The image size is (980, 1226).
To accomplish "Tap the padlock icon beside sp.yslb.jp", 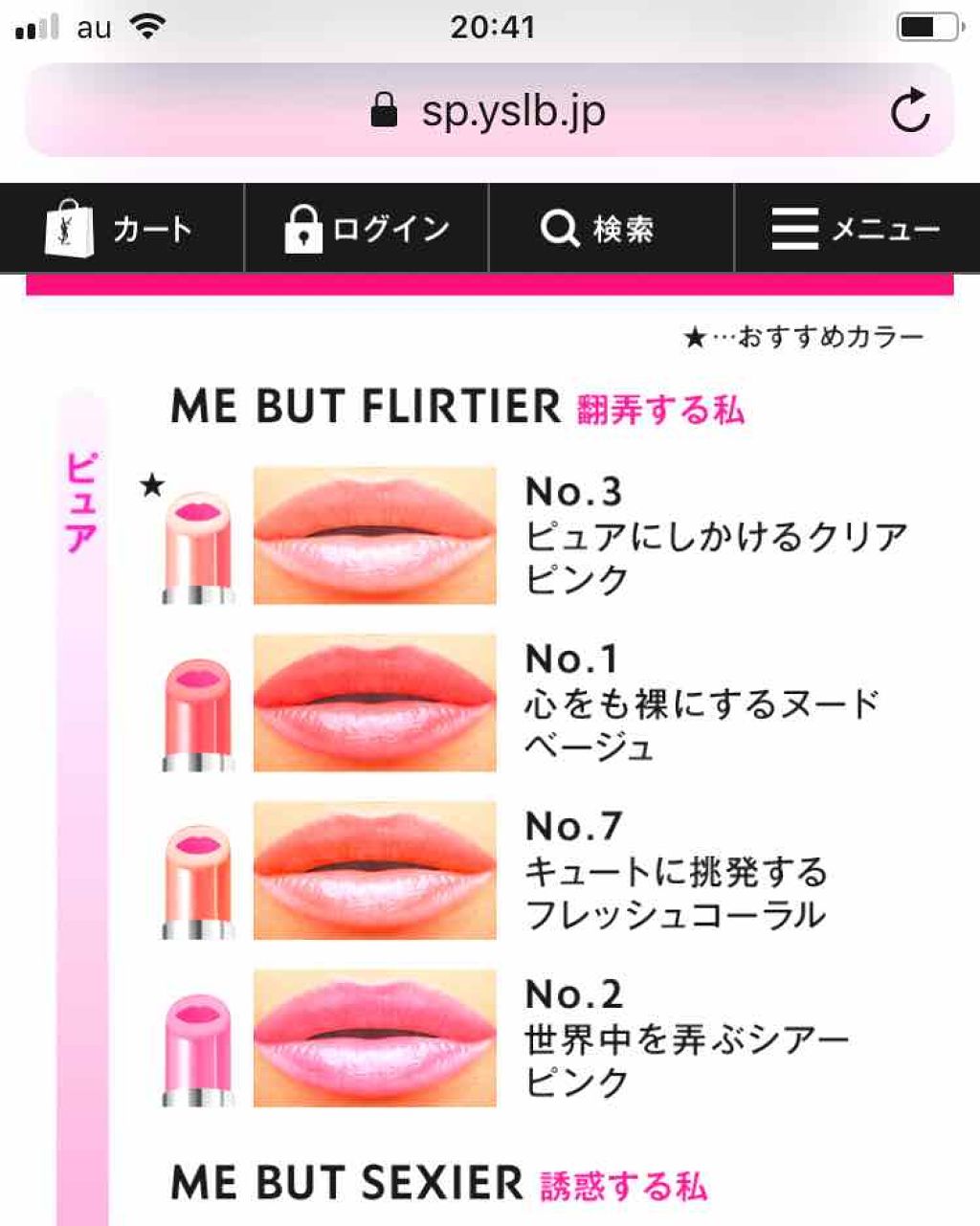I will (x=385, y=110).
